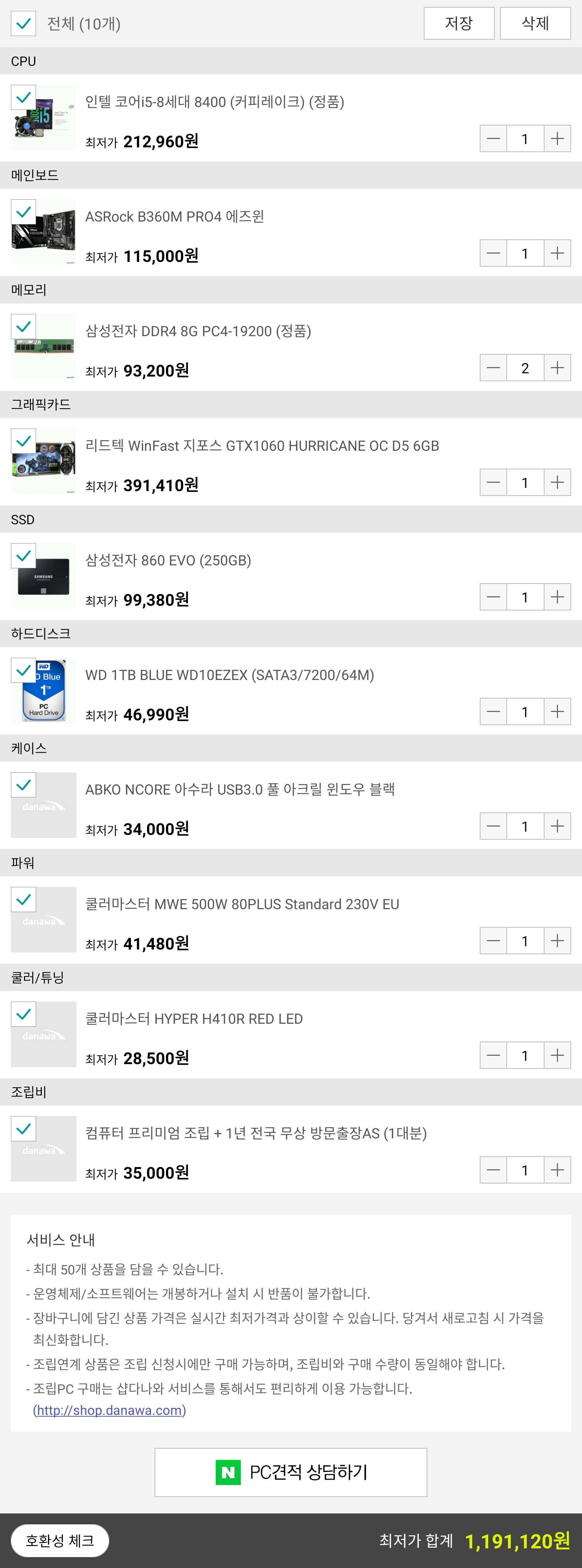Decrease quantity of 삼성전자 860 EVO SSD
Image resolution: width=582 pixels, height=1568 pixels.
point(493,597)
